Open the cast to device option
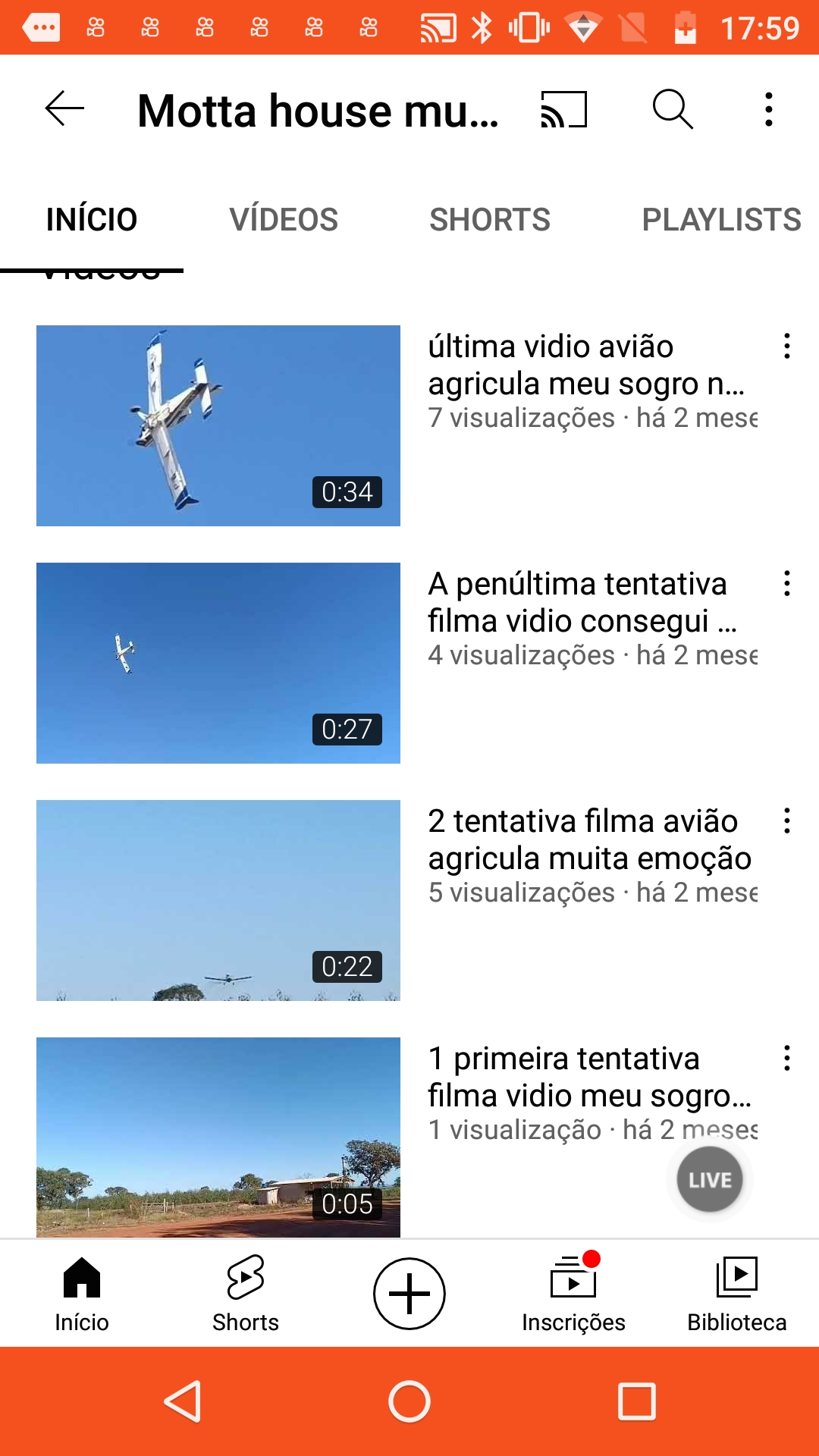819x1456 pixels. point(563,109)
